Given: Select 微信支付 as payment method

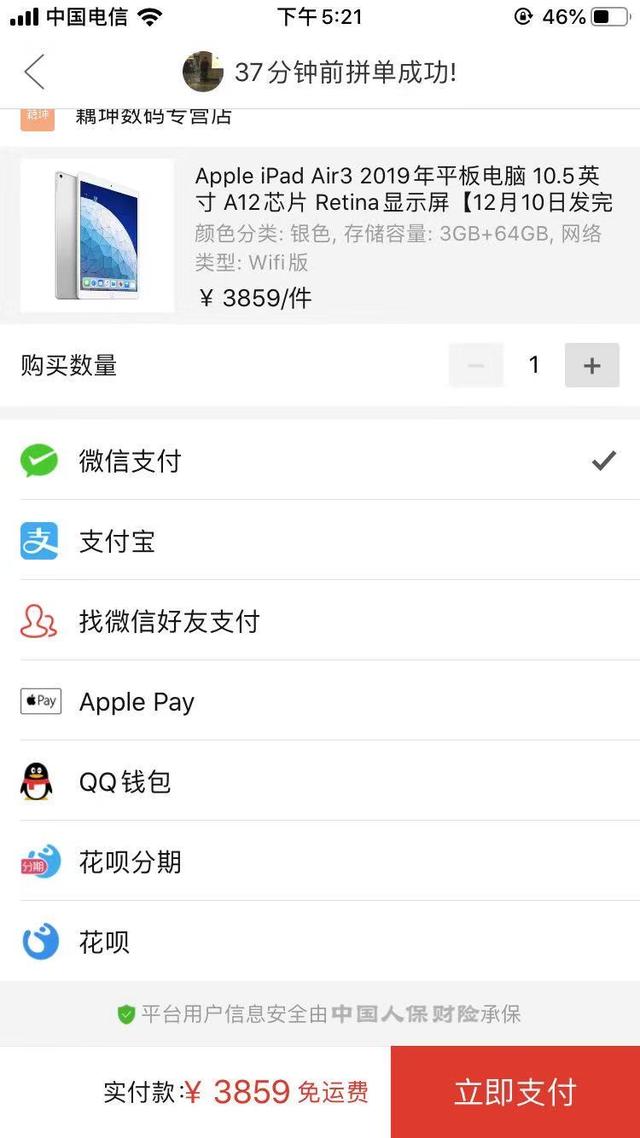Looking at the screenshot, I should coord(320,460).
